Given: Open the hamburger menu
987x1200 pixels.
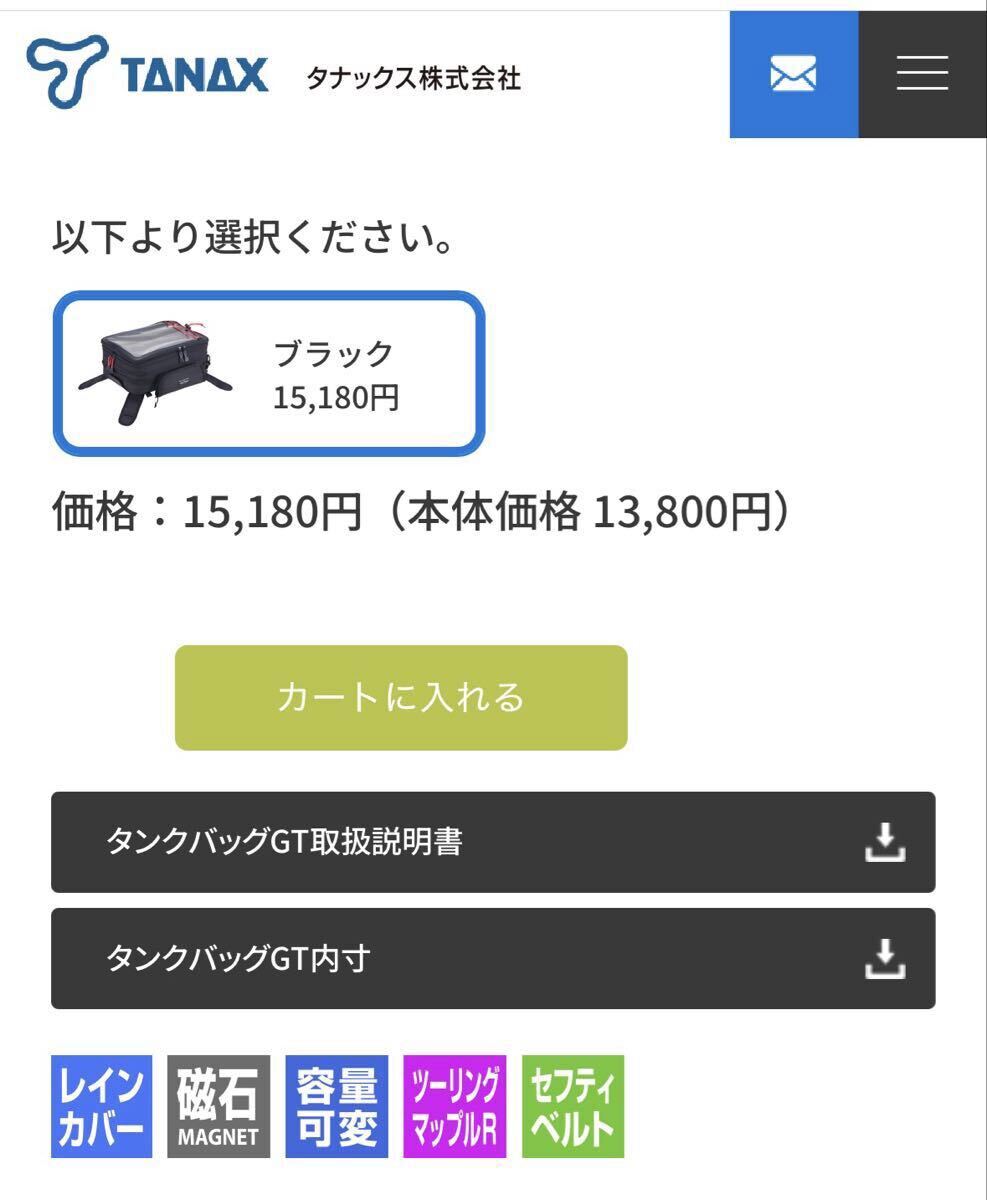Looking at the screenshot, I should pyautogui.click(x=922, y=74).
